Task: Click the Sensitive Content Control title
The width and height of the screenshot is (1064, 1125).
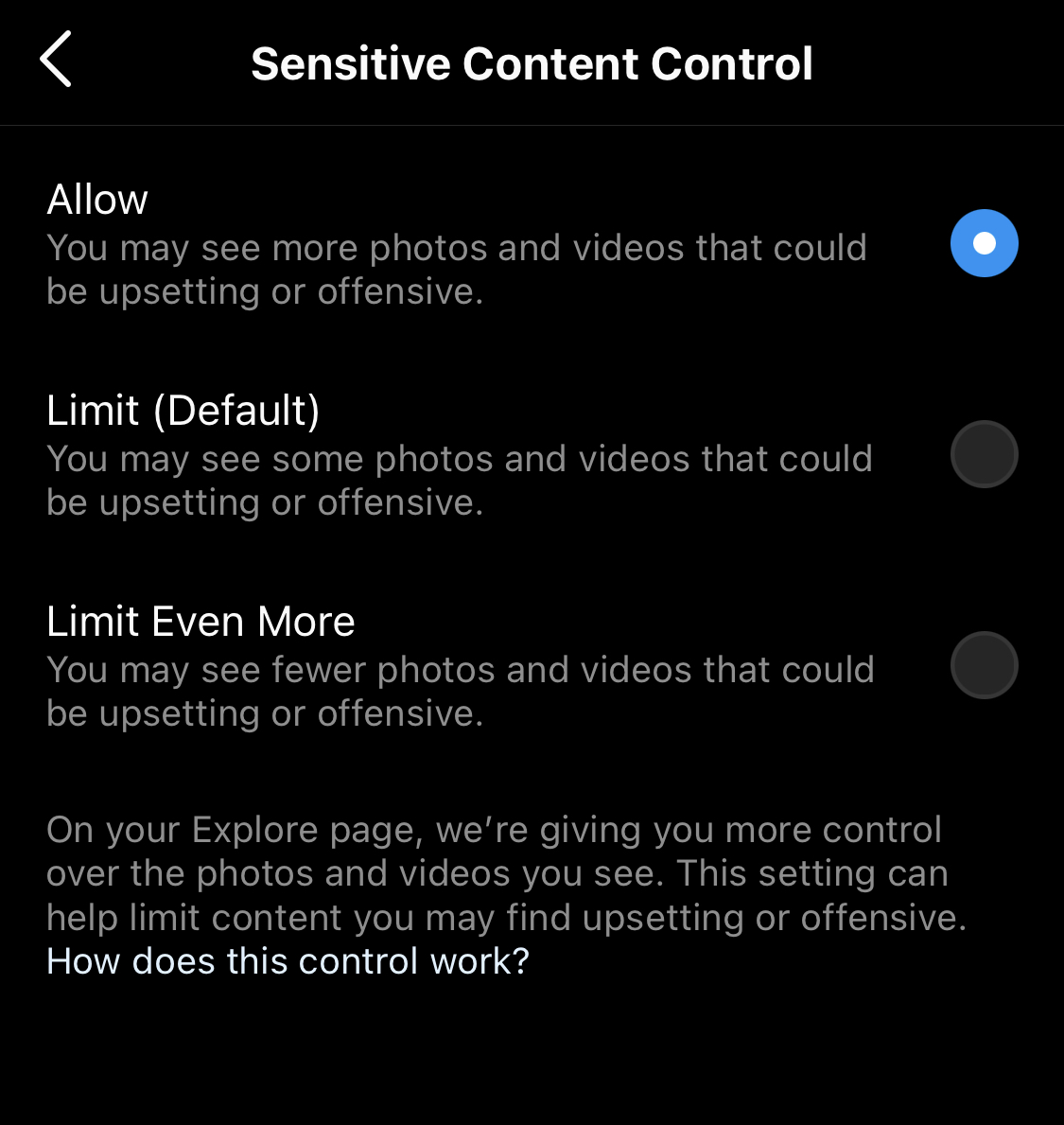Action: 532,62
